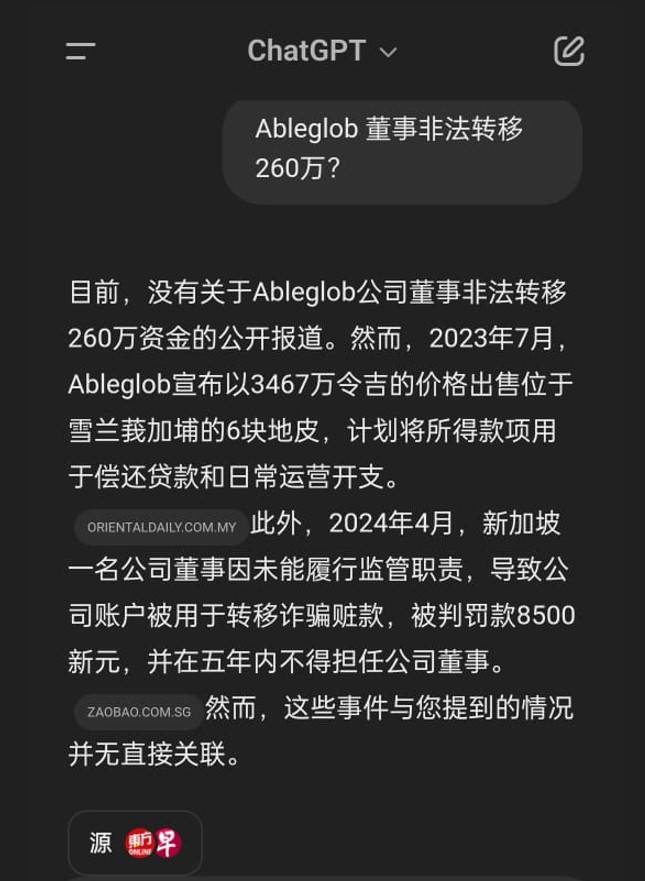Open the zaobao.com.sg source citation
The width and height of the screenshot is (645, 881).
pos(139,712)
